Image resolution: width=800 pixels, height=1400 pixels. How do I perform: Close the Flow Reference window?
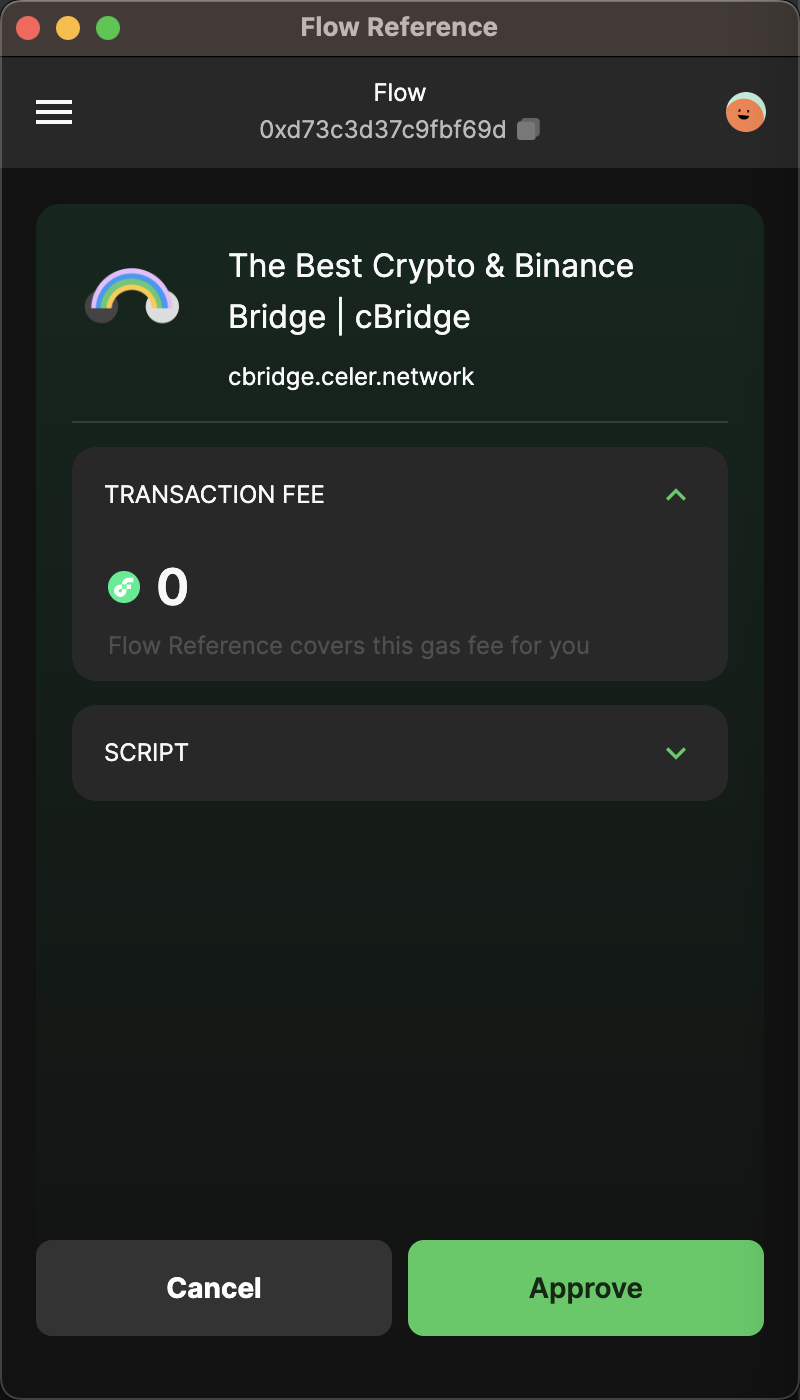click(28, 28)
